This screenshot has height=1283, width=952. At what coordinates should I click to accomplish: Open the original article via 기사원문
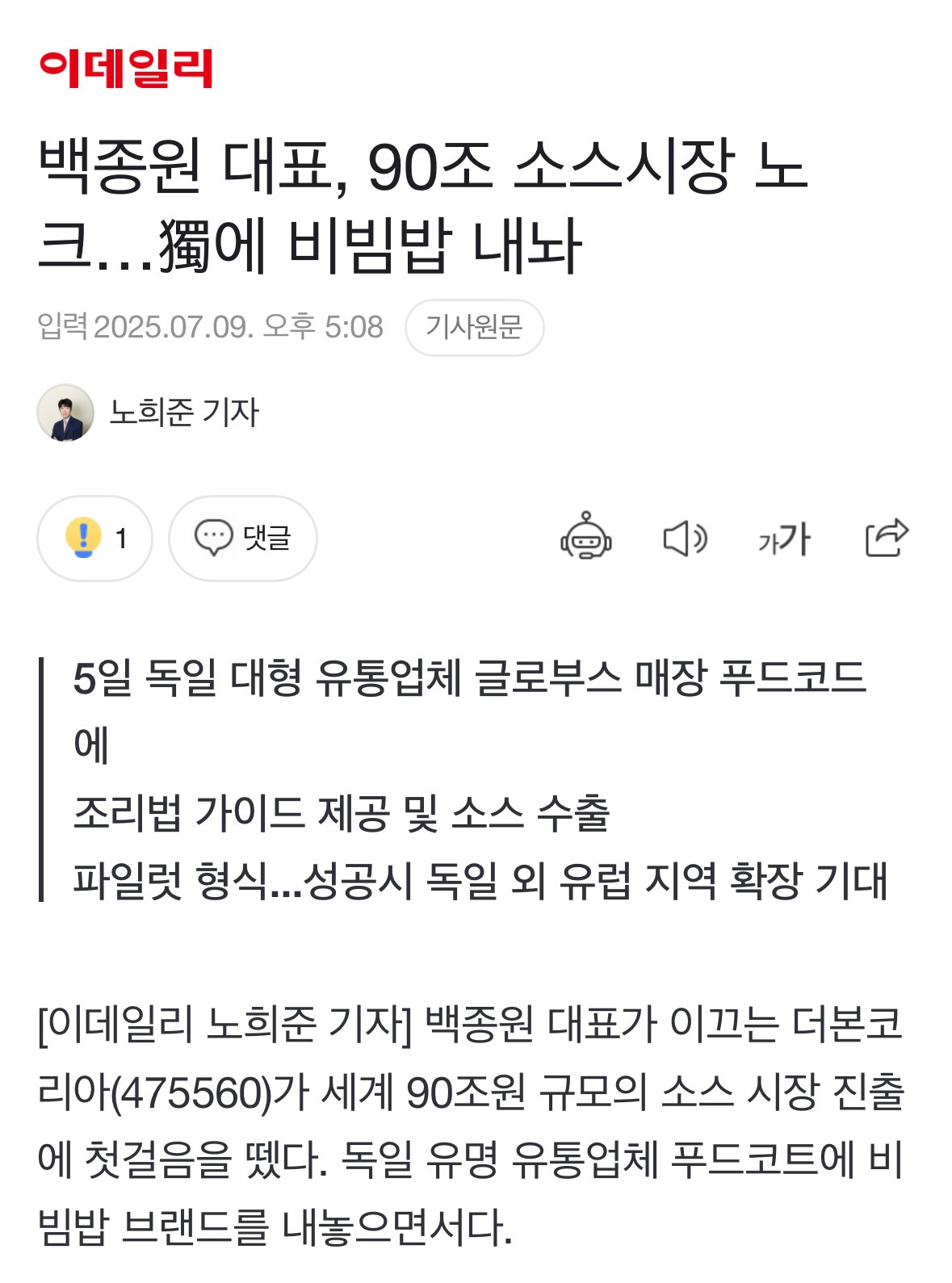pyautogui.click(x=474, y=327)
